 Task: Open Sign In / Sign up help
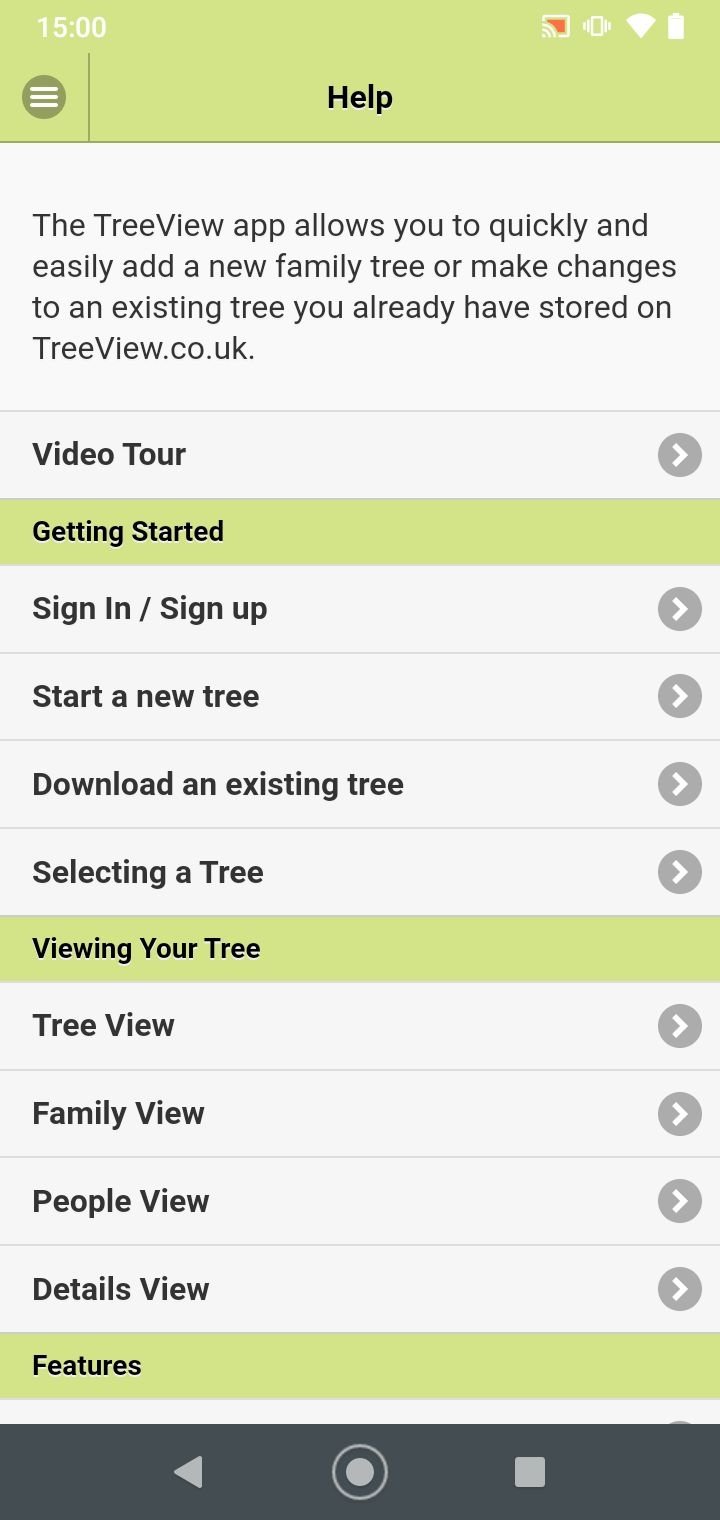pyautogui.click(x=360, y=609)
